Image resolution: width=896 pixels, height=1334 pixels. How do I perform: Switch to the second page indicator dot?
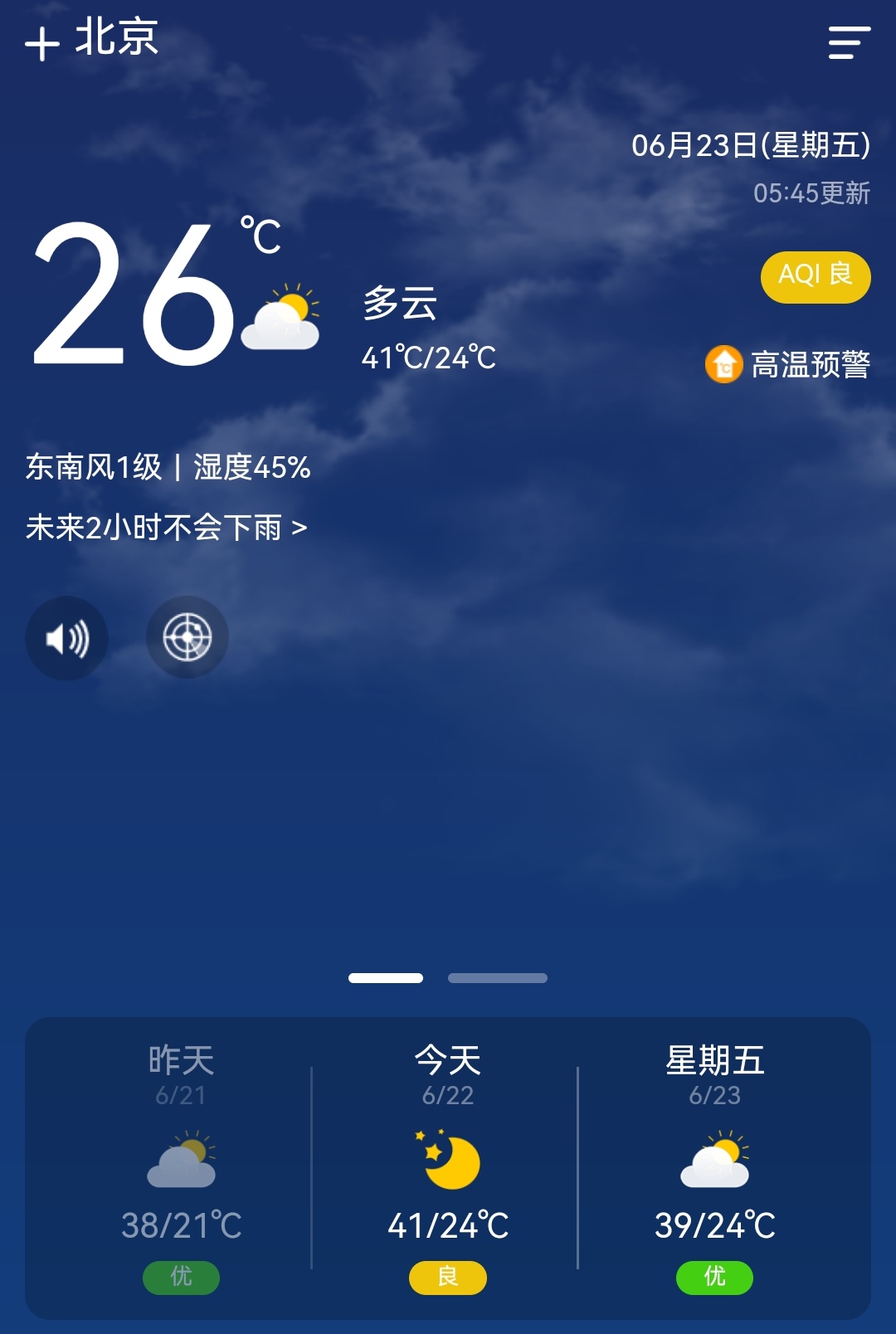point(496,977)
